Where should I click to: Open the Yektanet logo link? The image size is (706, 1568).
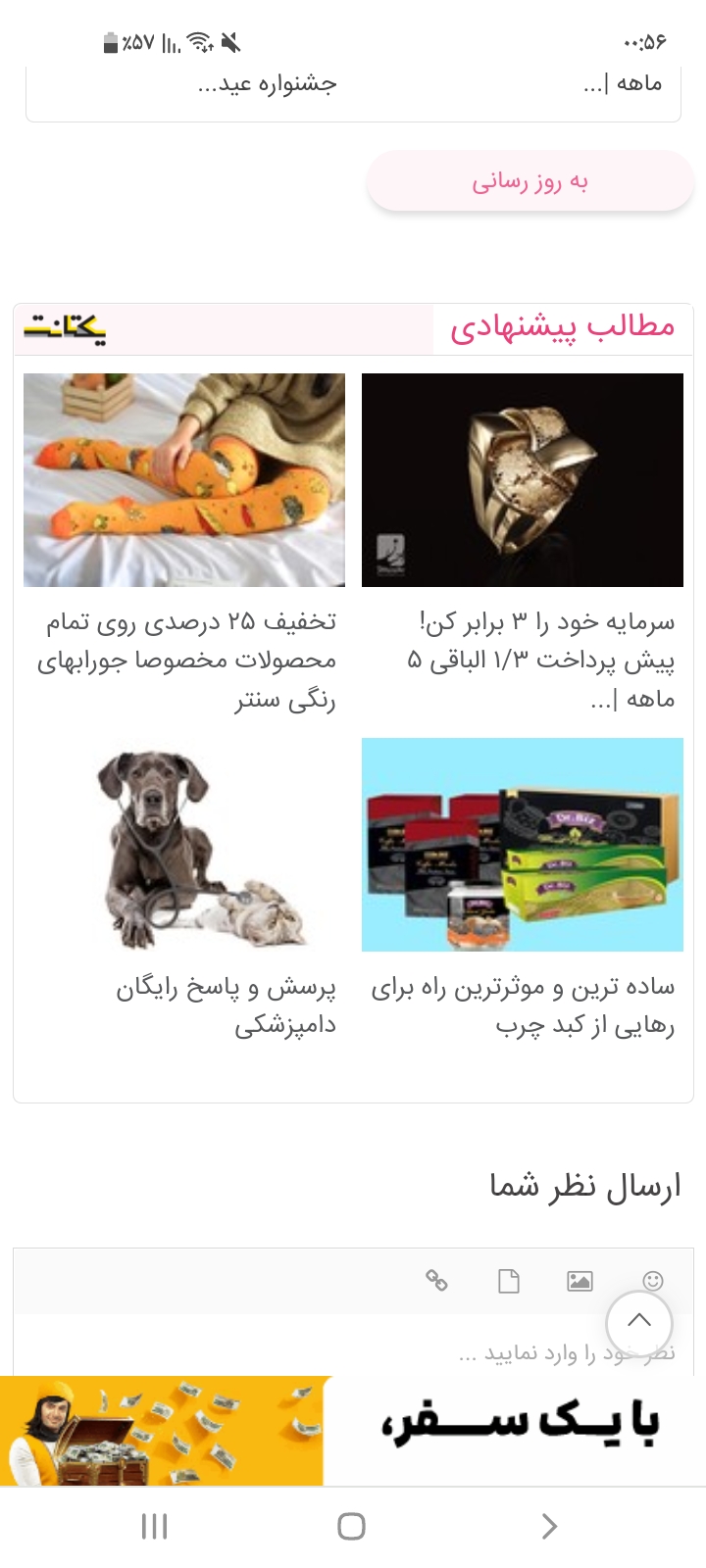66,328
